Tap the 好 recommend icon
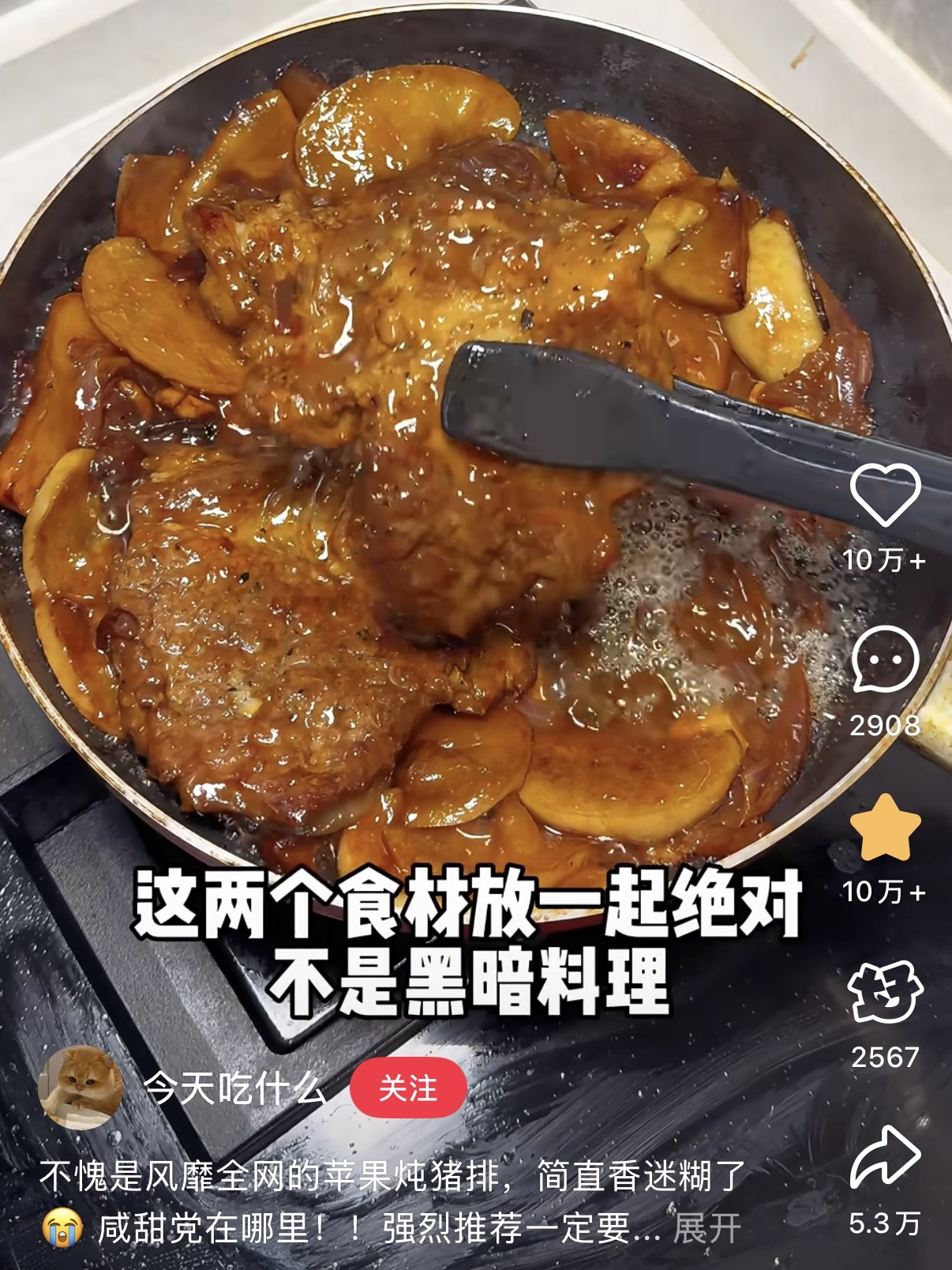This screenshot has width=952, height=1270. 885,993
